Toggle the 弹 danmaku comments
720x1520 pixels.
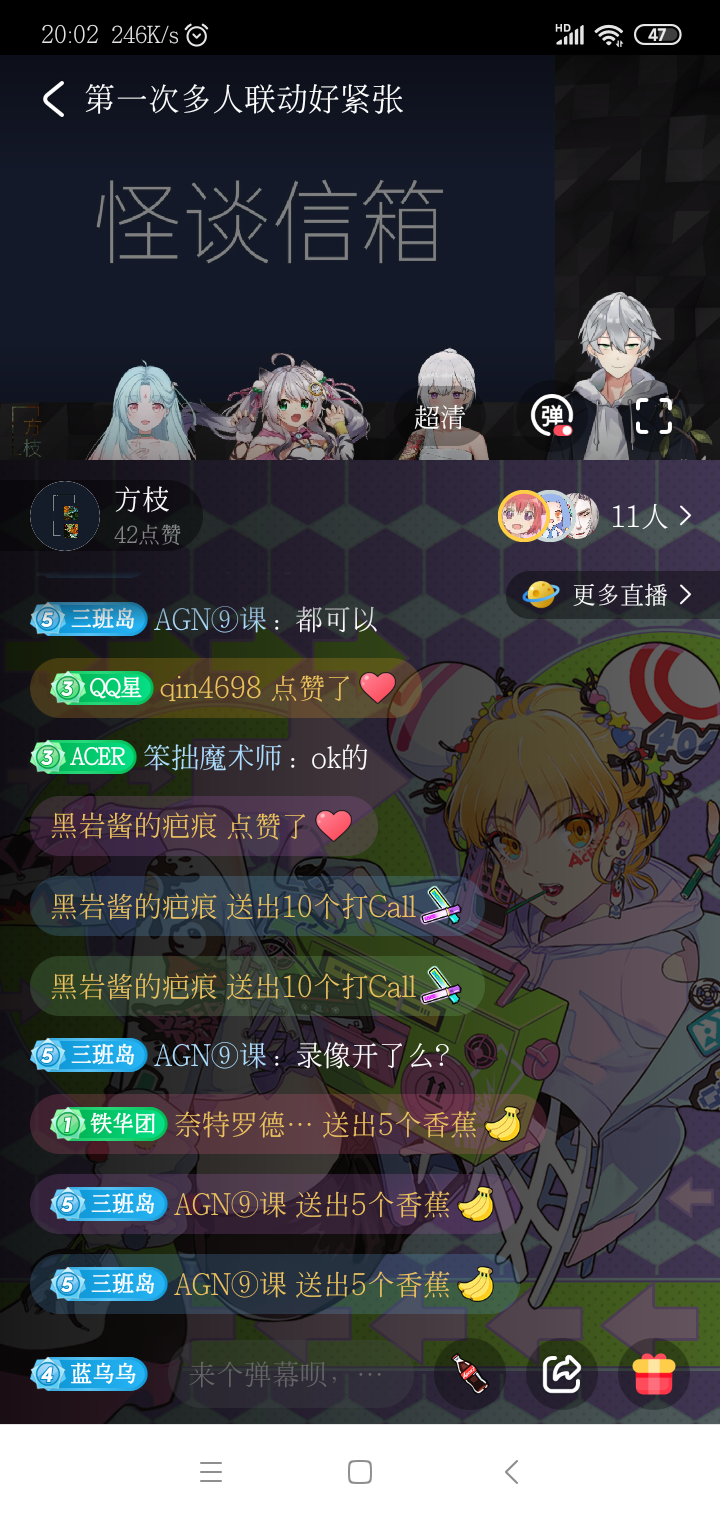click(x=553, y=416)
